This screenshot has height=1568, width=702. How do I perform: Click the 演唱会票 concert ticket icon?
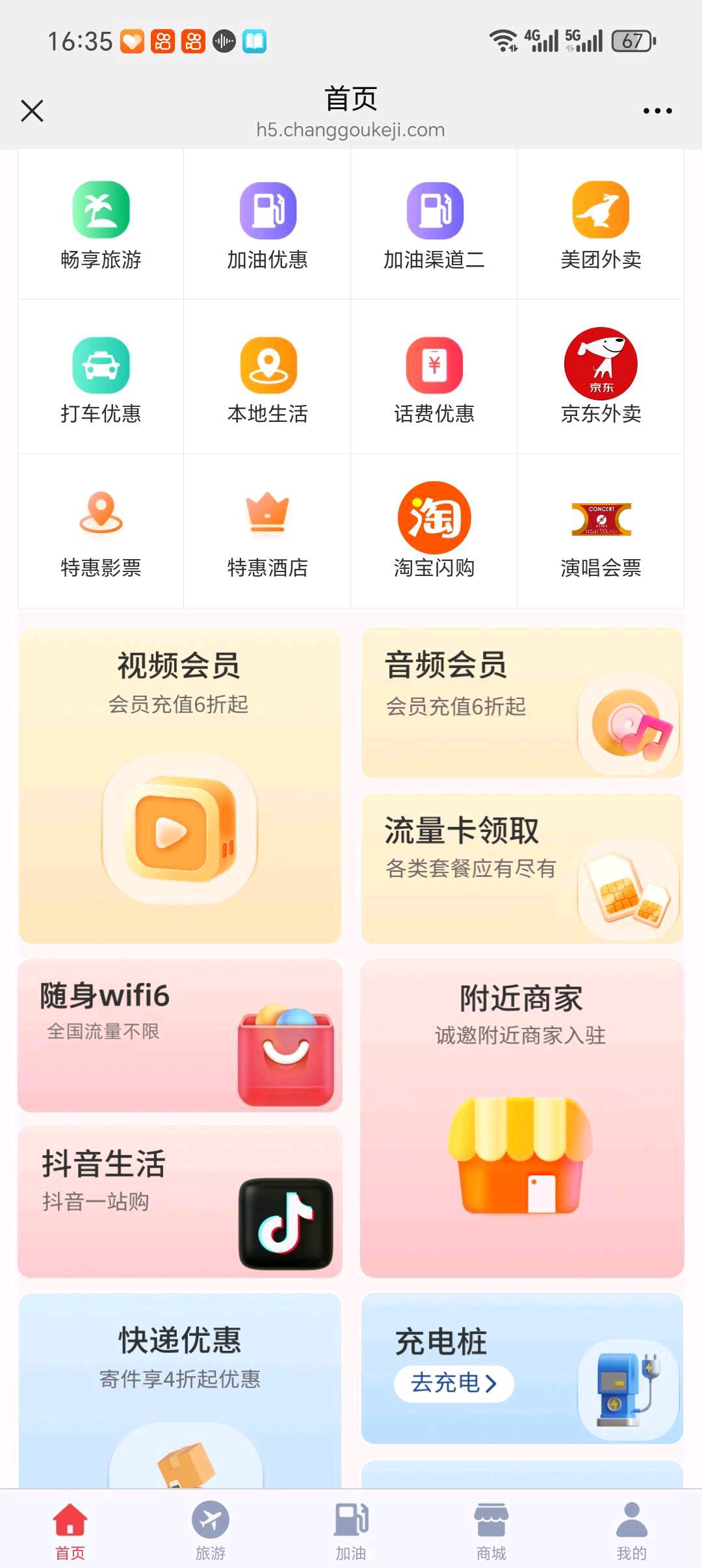pos(601,533)
